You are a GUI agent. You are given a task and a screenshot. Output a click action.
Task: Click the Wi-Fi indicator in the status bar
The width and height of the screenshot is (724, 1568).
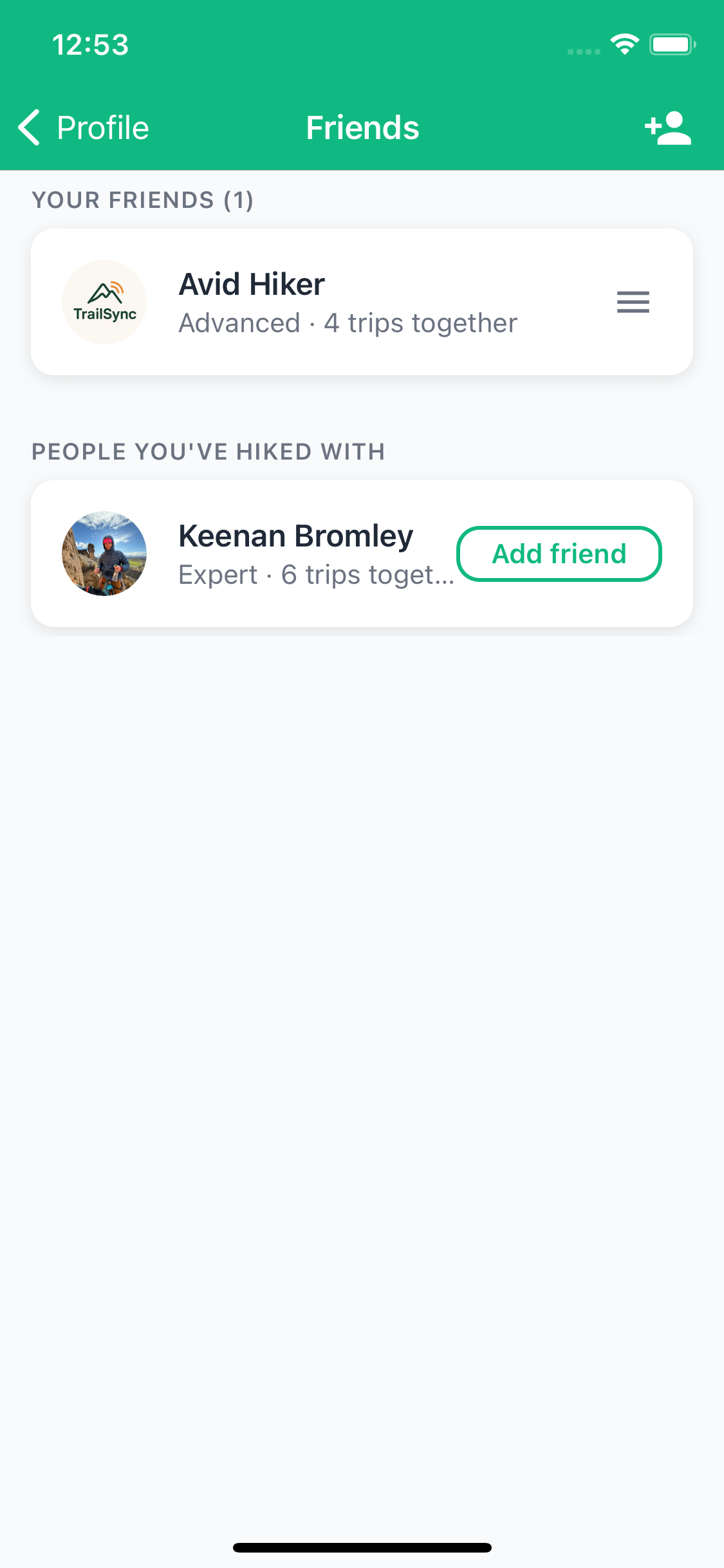623,44
